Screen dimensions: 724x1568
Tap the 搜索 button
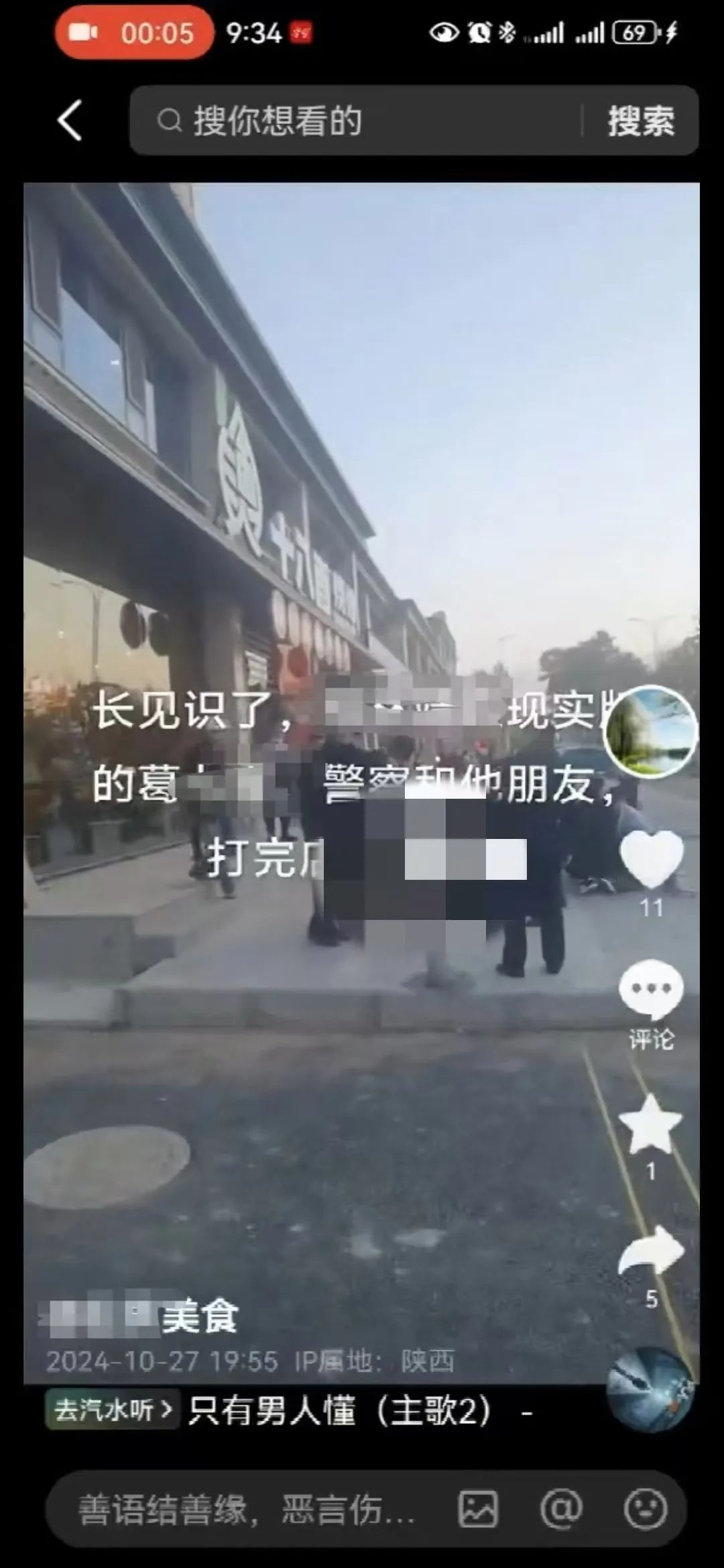(641, 121)
